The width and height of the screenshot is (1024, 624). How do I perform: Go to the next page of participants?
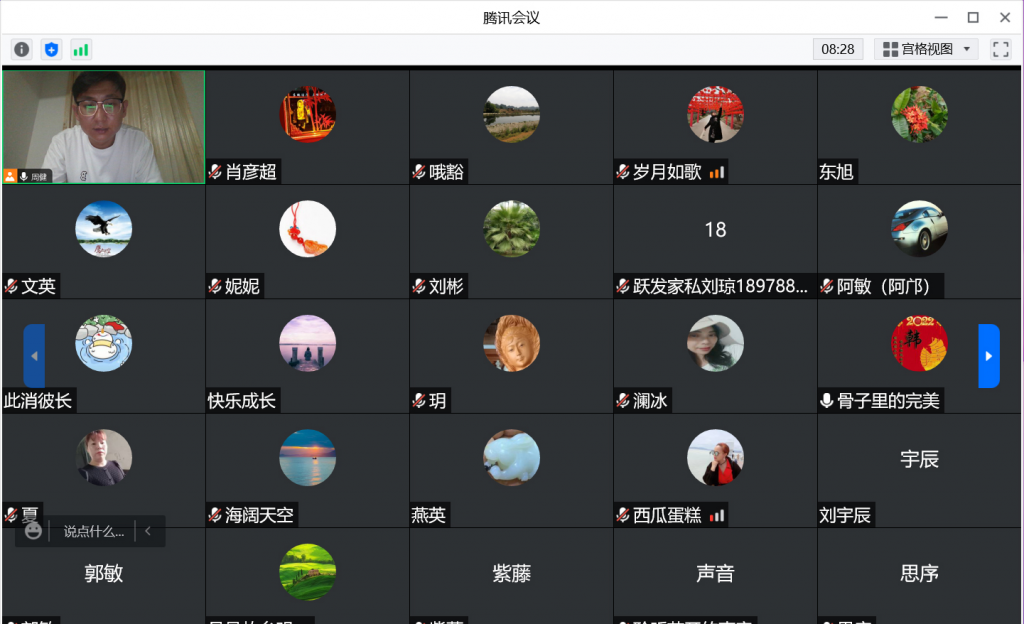(988, 356)
